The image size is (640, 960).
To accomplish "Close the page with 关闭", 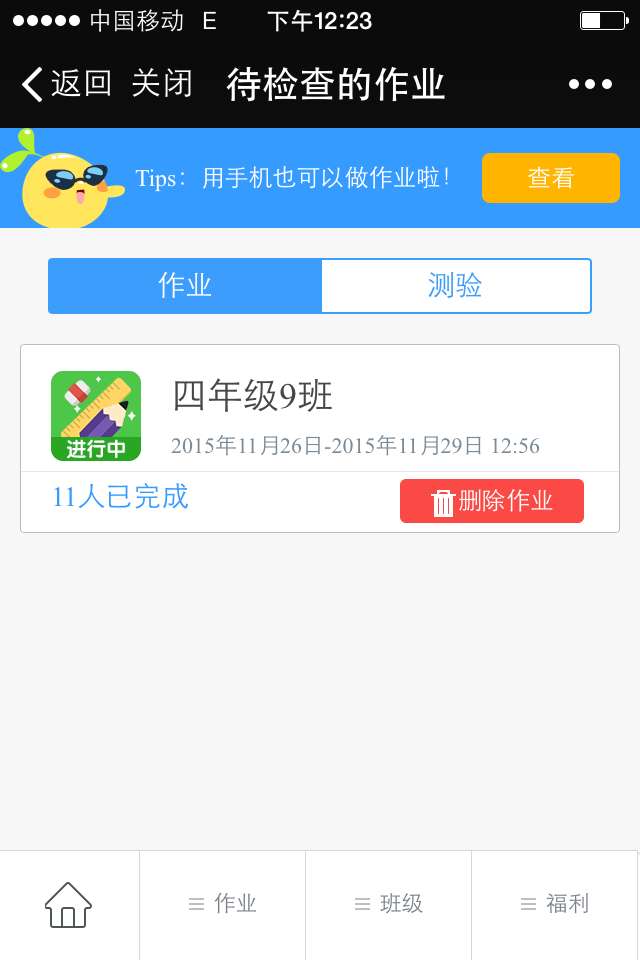I will coord(162,84).
